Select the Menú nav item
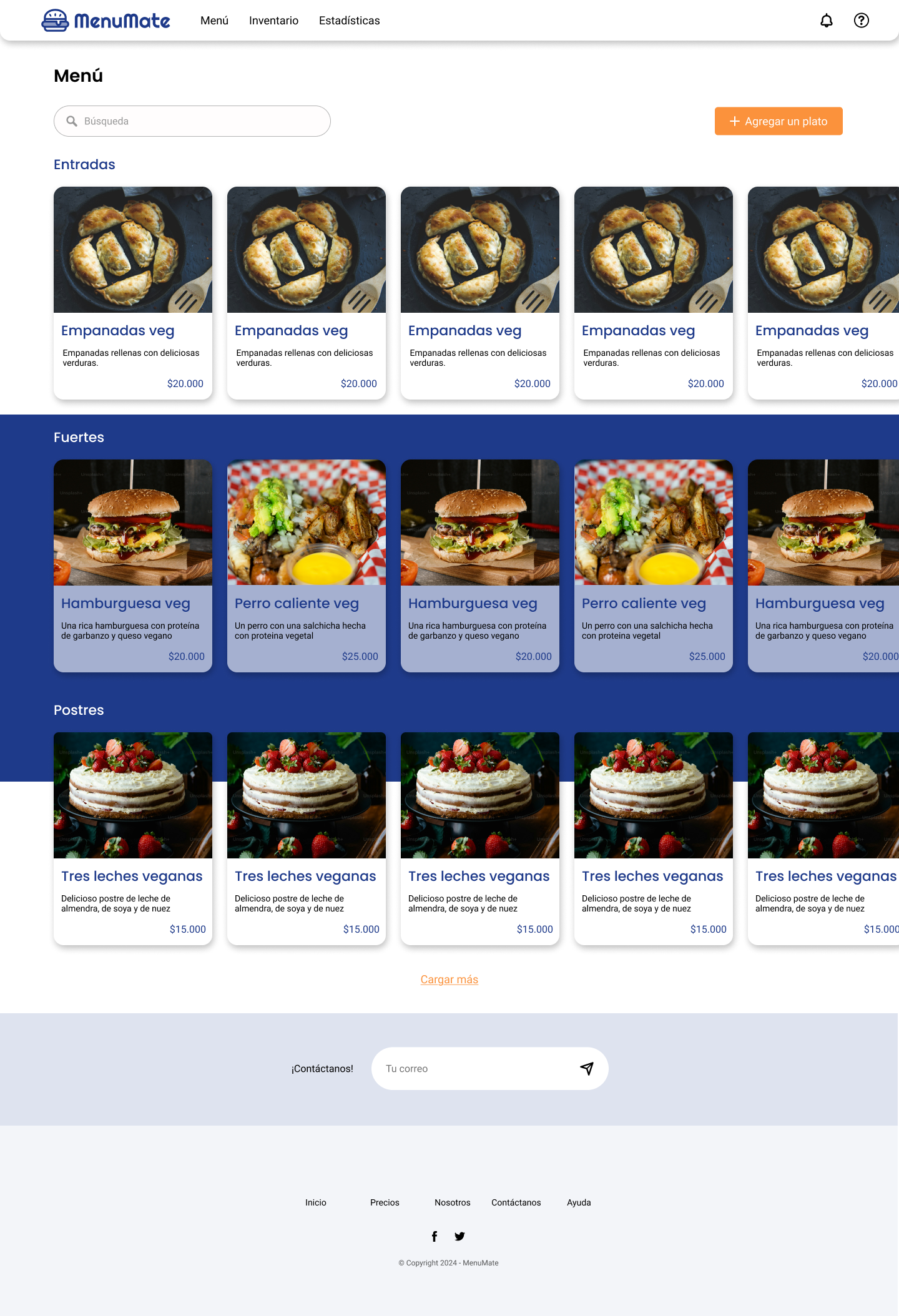 coord(214,21)
